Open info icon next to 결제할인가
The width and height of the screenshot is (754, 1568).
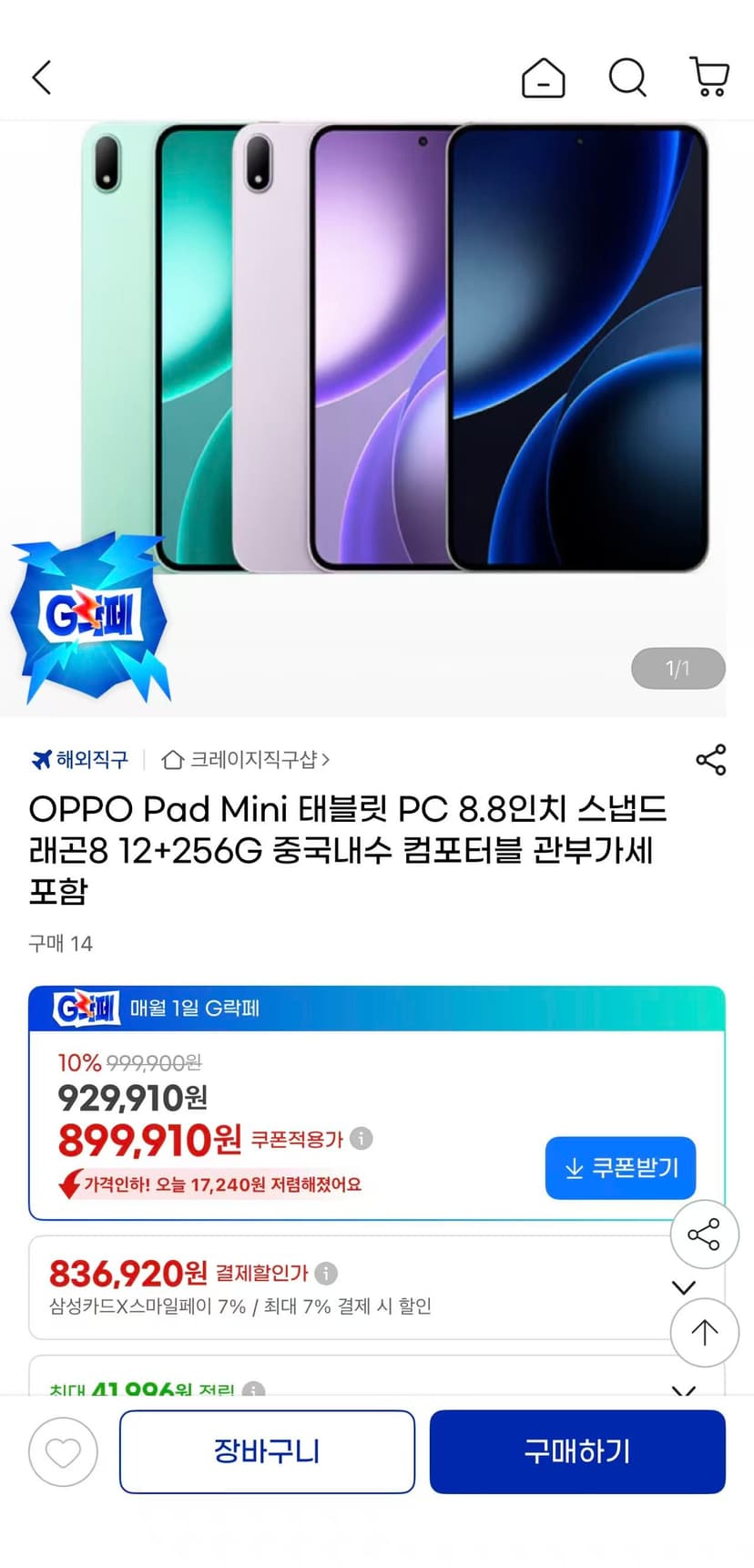tap(326, 1273)
